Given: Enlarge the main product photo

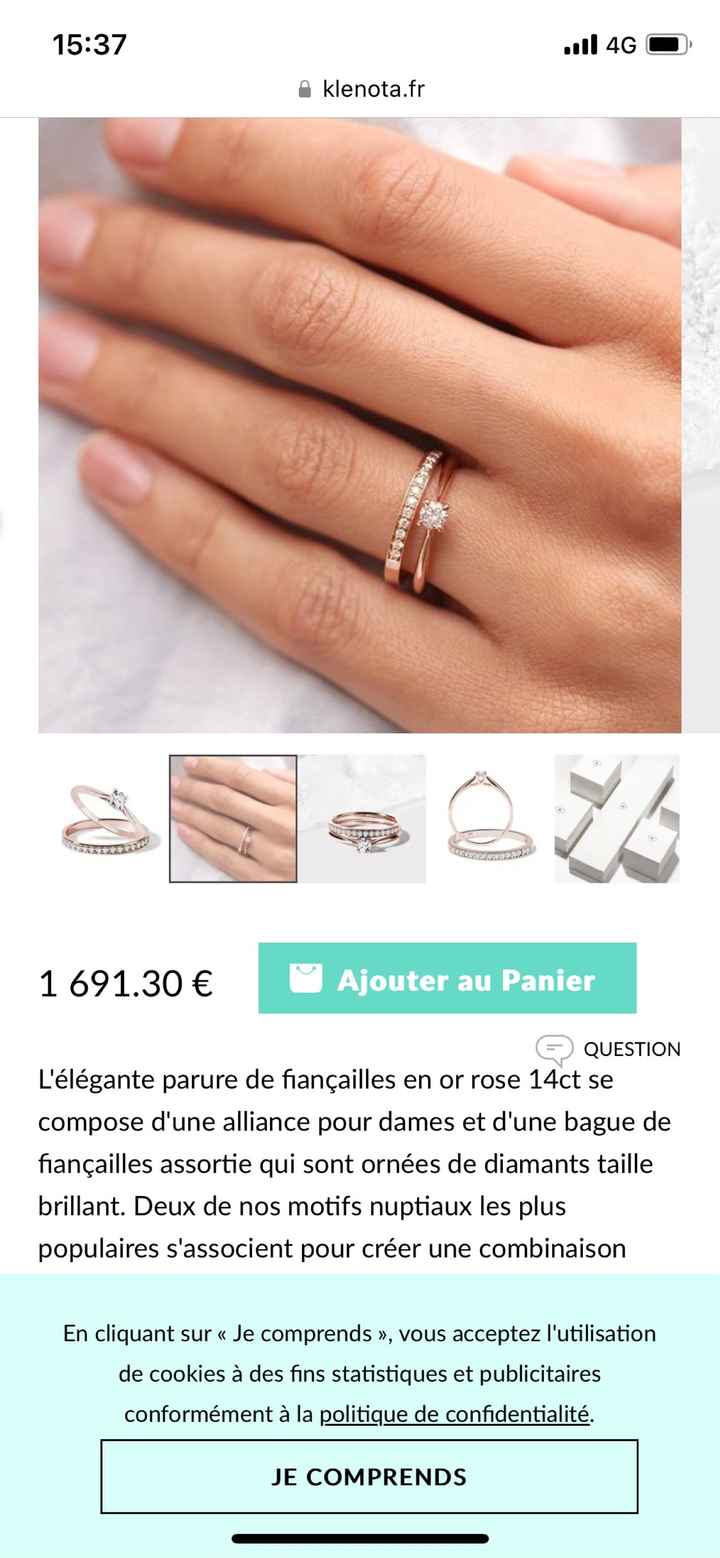Looking at the screenshot, I should pos(360,425).
